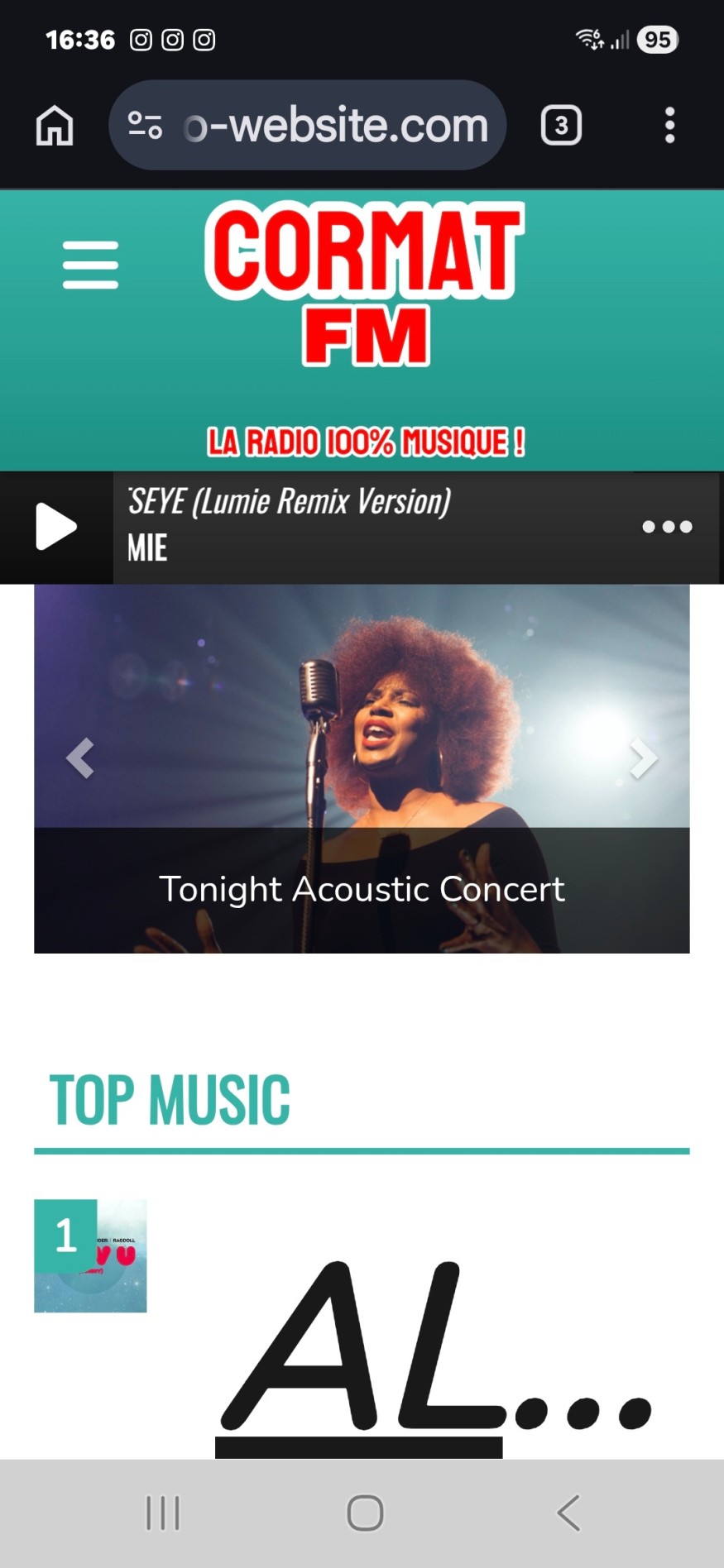Screen dimensions: 724x1568
Task: Open the browser overflow menu
Action: [669, 126]
